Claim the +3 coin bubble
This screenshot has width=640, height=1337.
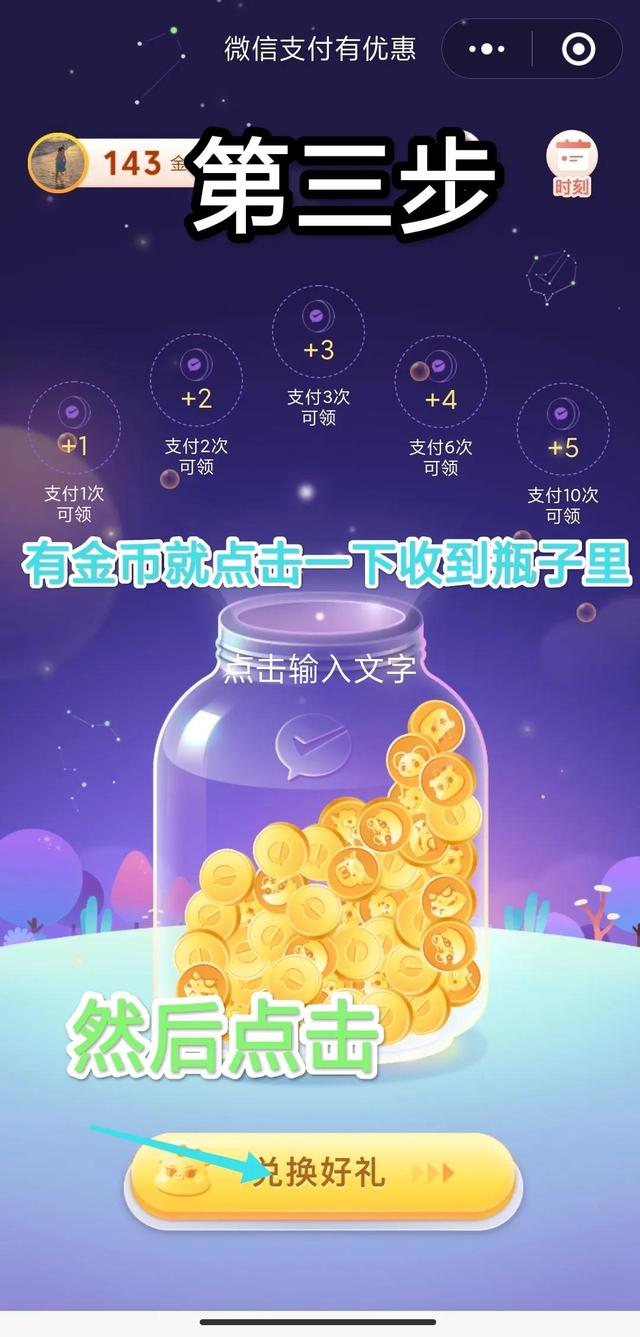[x=318, y=332]
